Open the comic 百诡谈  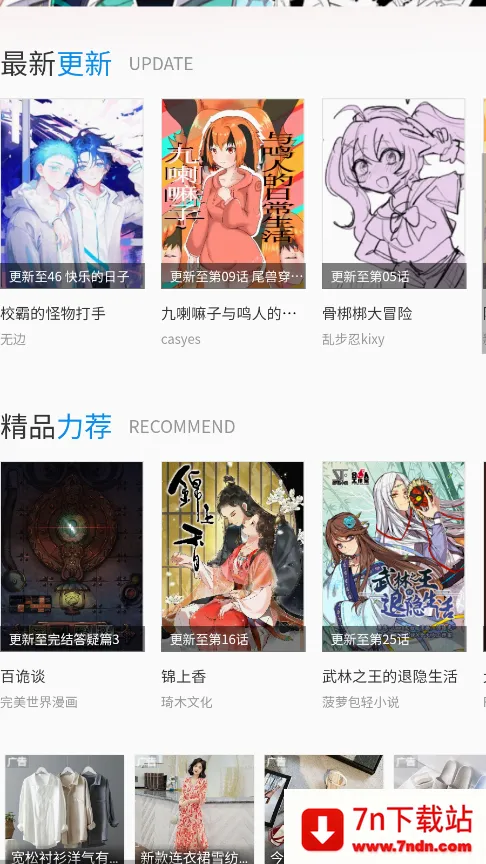click(x=72, y=557)
